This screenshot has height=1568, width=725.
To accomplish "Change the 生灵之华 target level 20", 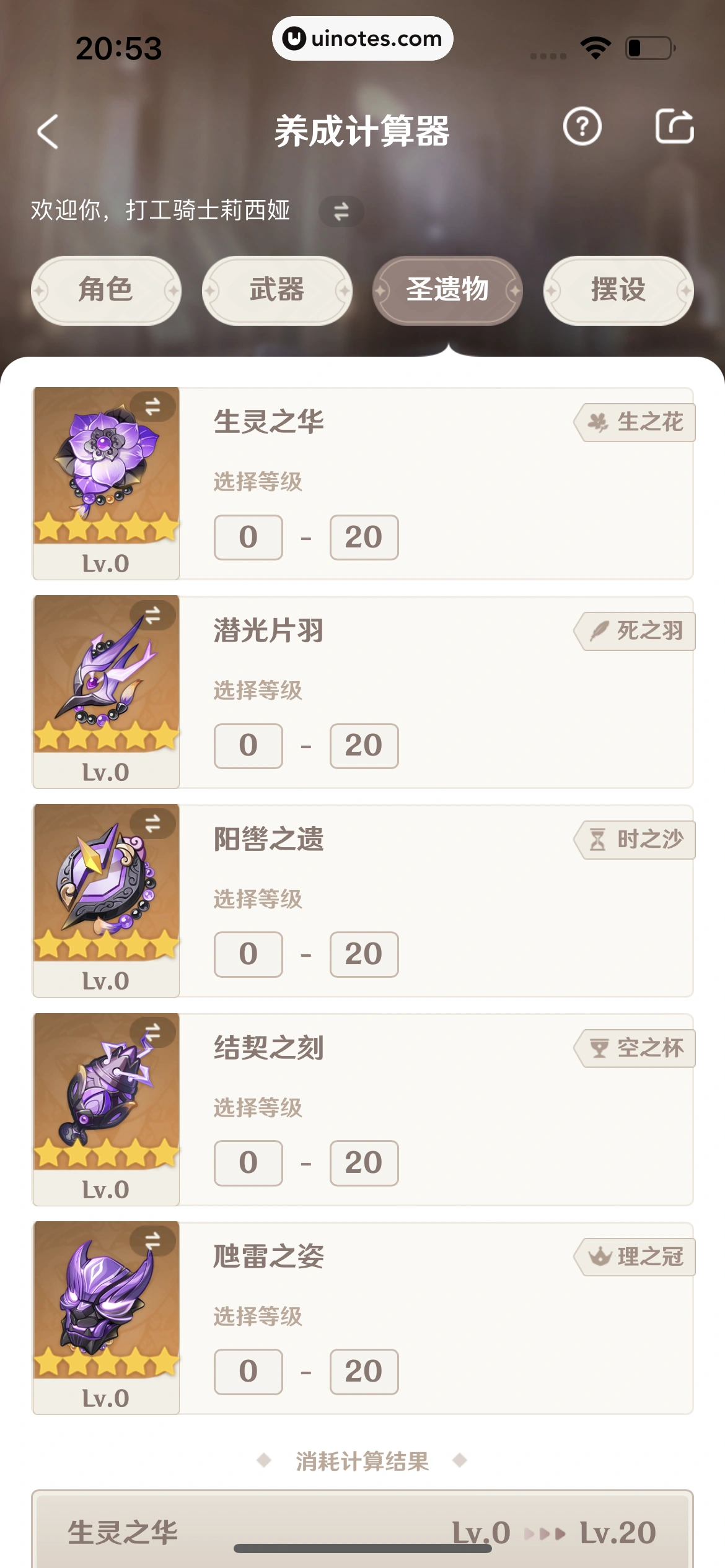I will pyautogui.click(x=364, y=537).
